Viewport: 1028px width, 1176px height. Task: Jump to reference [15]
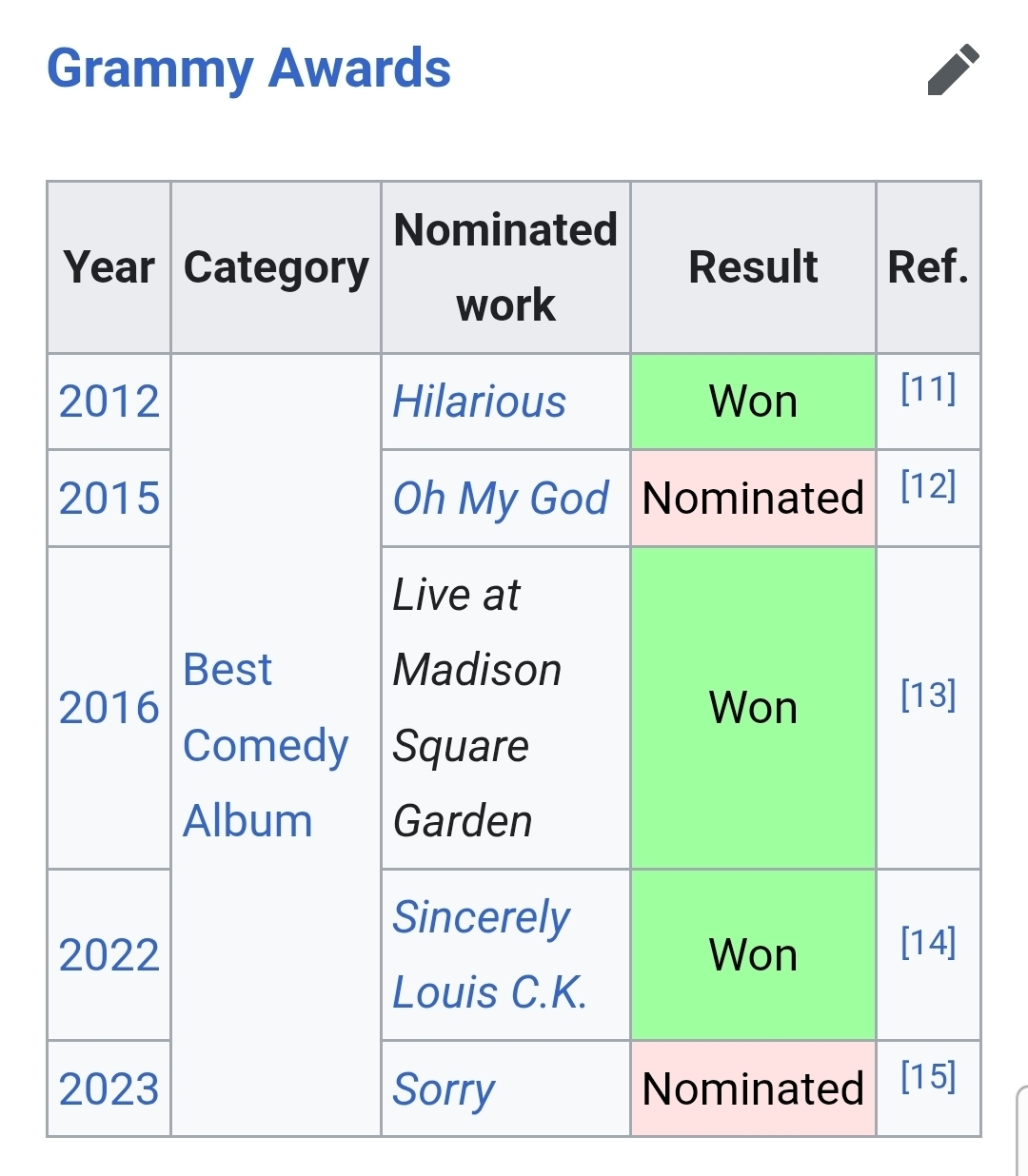[928, 1077]
